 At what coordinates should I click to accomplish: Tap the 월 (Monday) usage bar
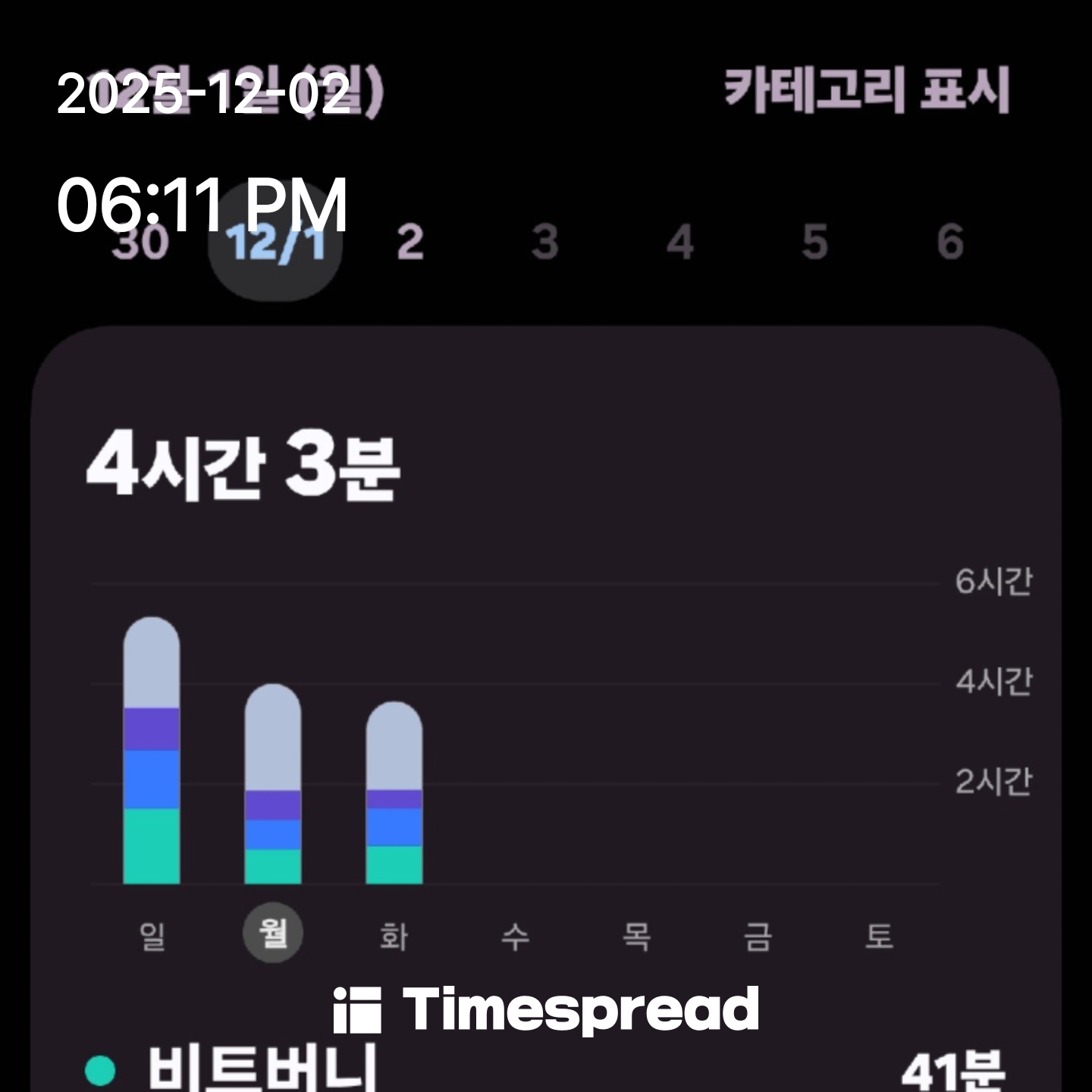273,784
